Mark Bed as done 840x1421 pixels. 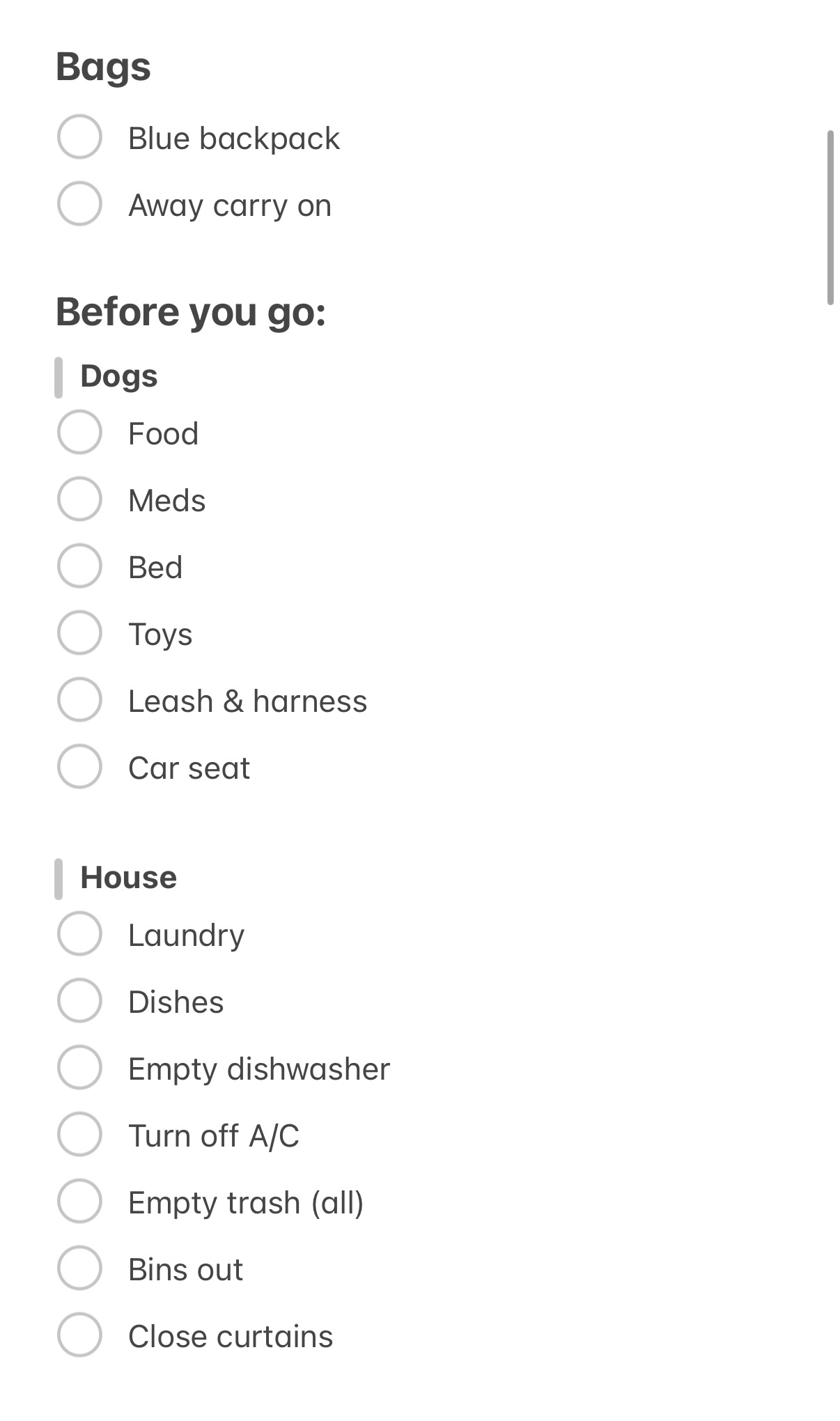[x=79, y=566]
